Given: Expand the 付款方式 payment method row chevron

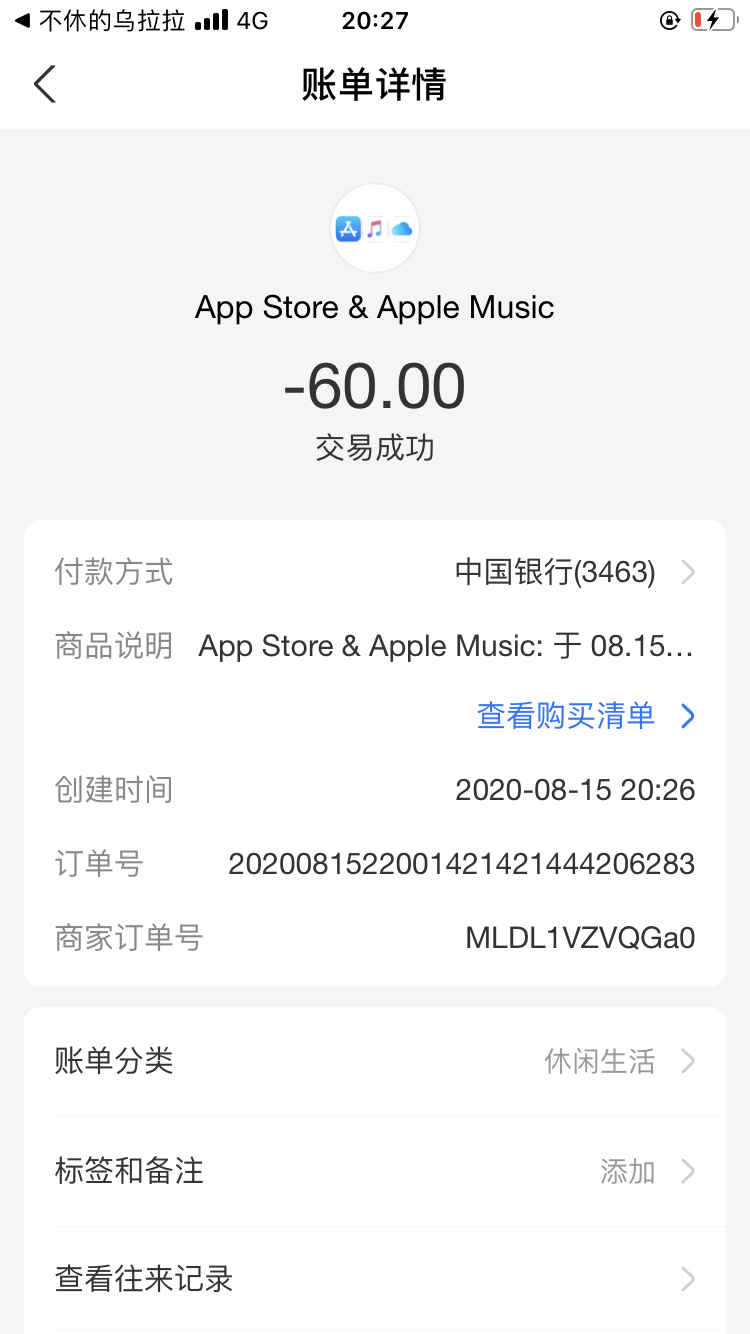Looking at the screenshot, I should click(687, 572).
